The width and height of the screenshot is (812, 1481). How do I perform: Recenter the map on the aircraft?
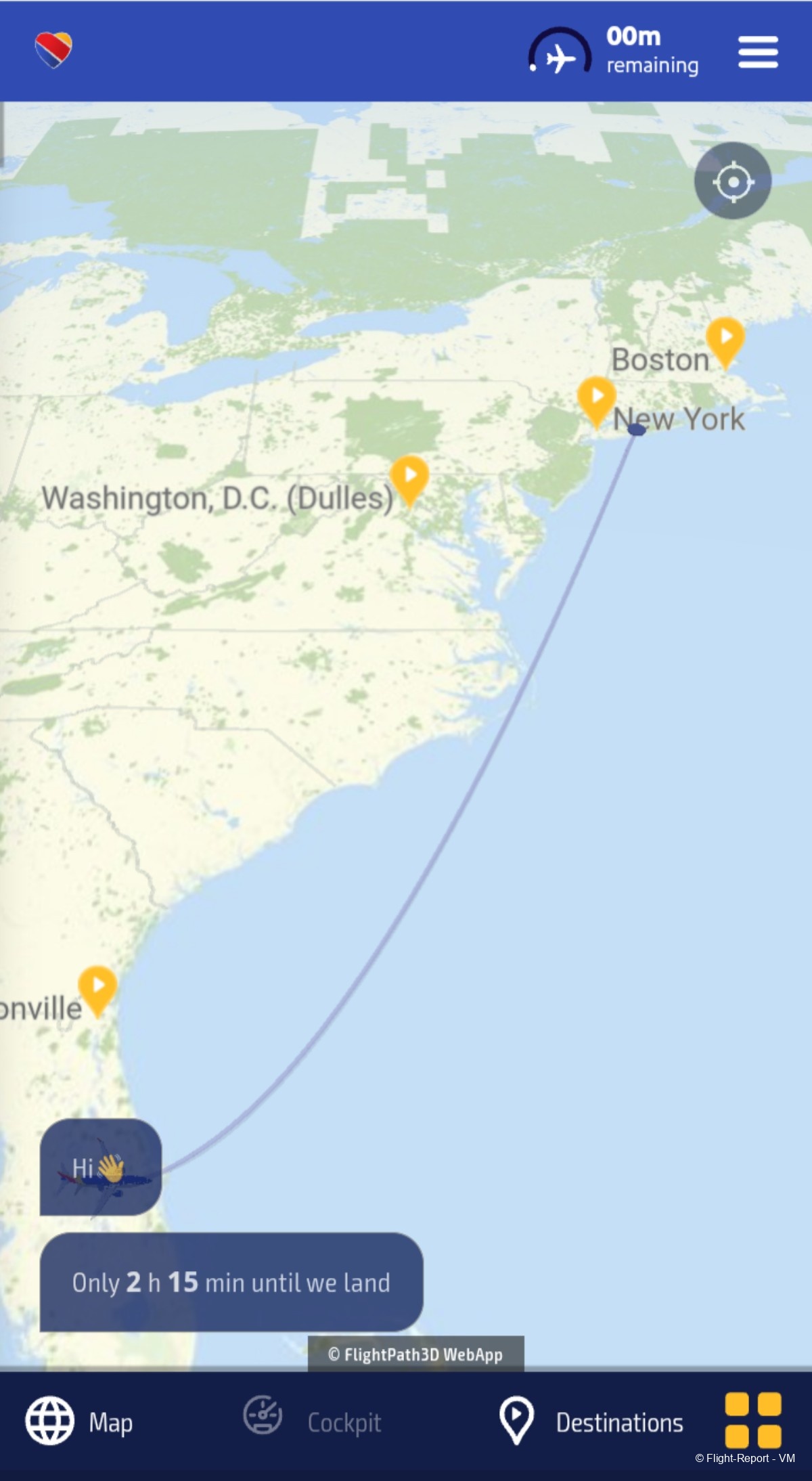pyautogui.click(x=732, y=181)
